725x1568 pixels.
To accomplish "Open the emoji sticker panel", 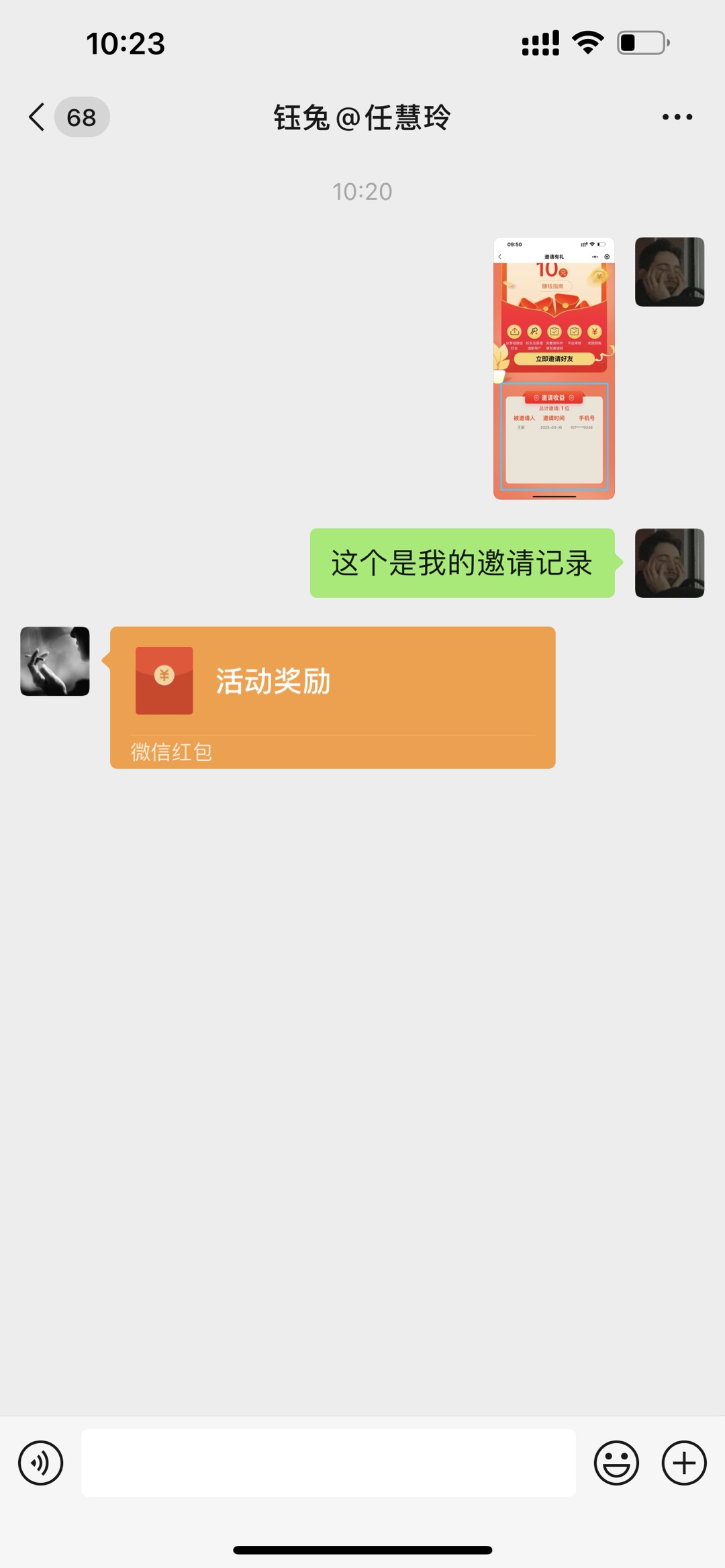I will click(x=616, y=1463).
